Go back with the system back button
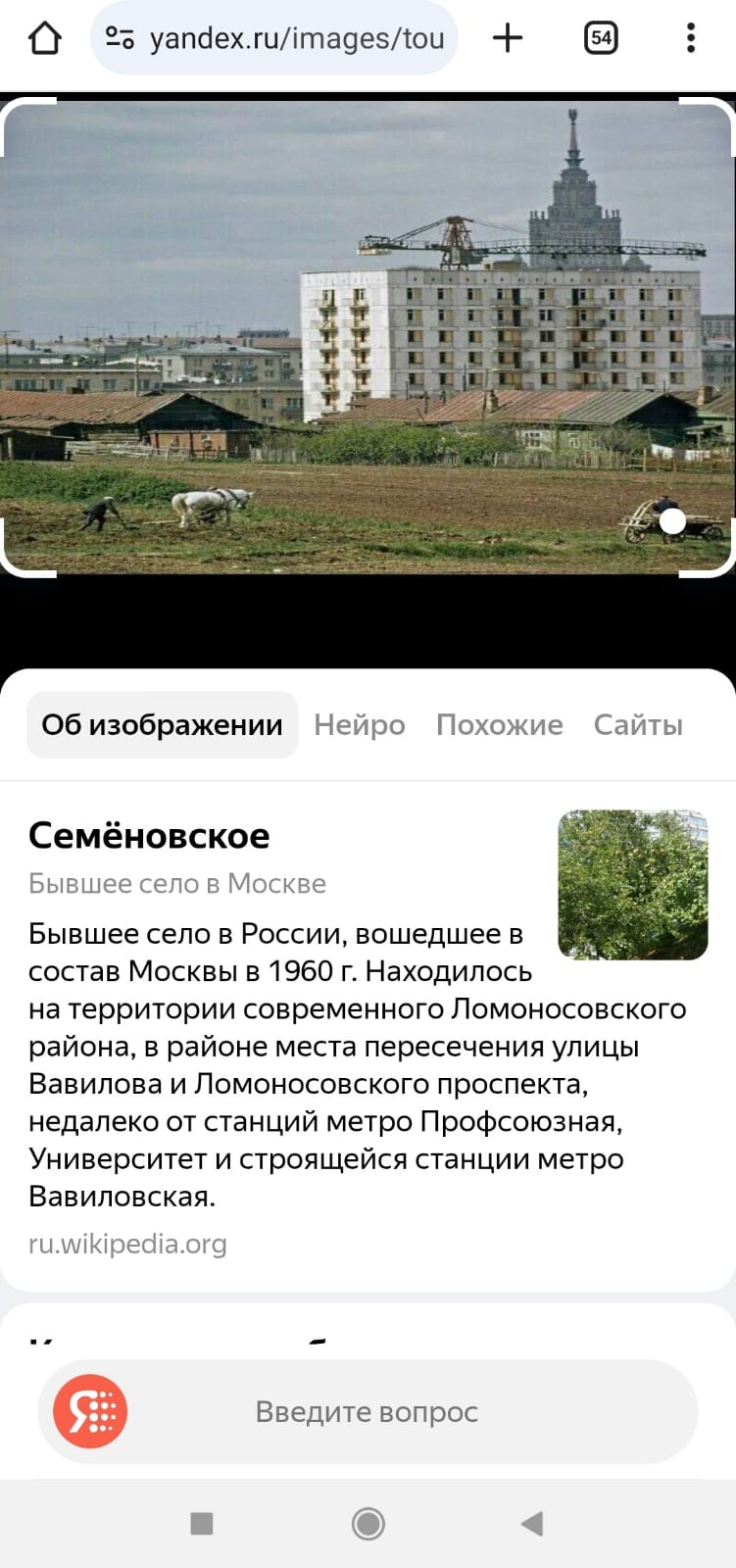 click(532, 1523)
